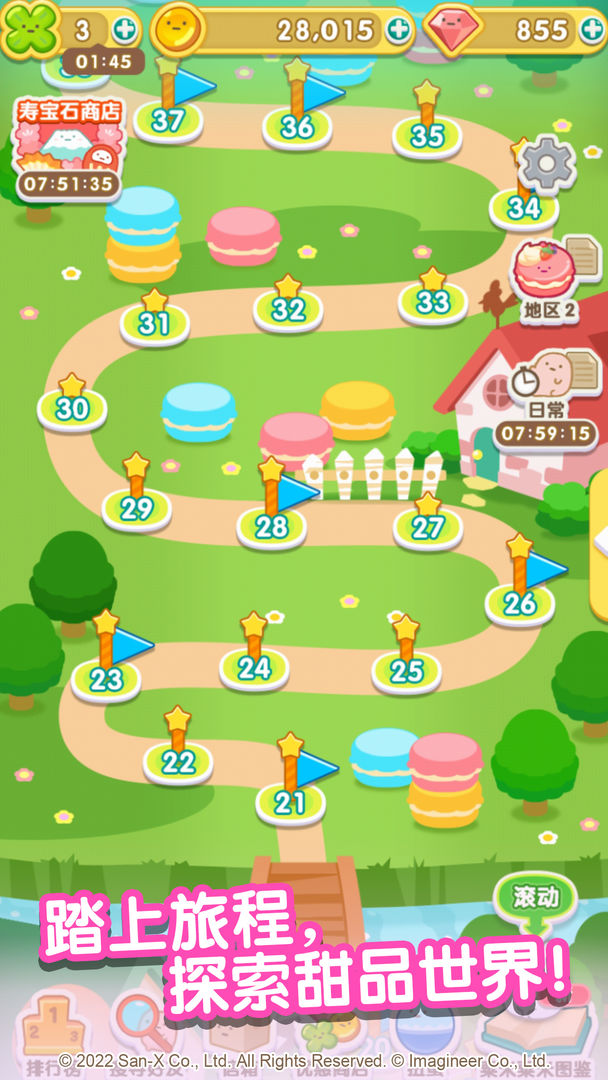The width and height of the screenshot is (608, 1080).
Task: Open level 32 stage
Action: tap(288, 310)
